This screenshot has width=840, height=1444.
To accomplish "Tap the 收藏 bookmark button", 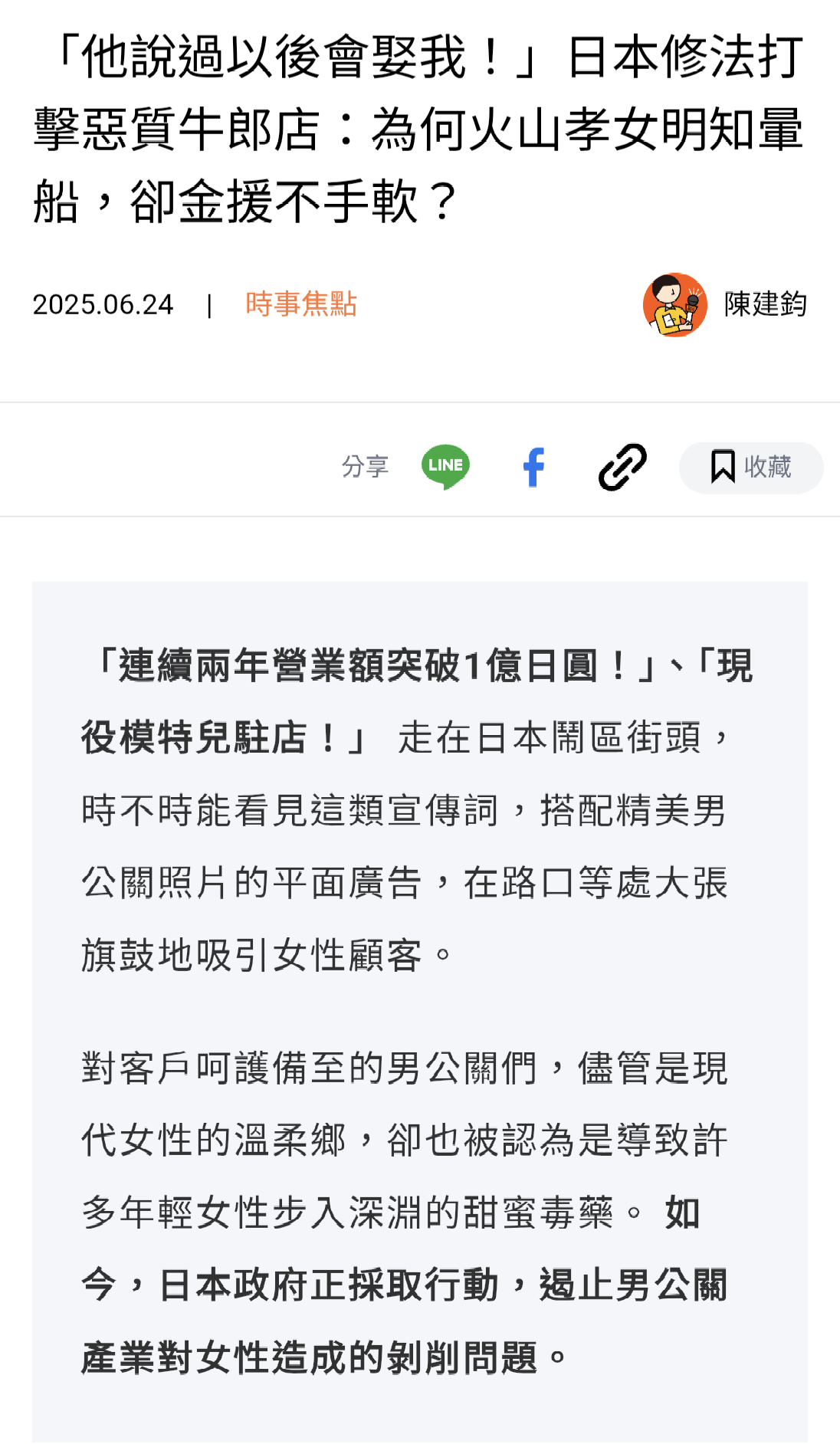I will coord(751,467).
